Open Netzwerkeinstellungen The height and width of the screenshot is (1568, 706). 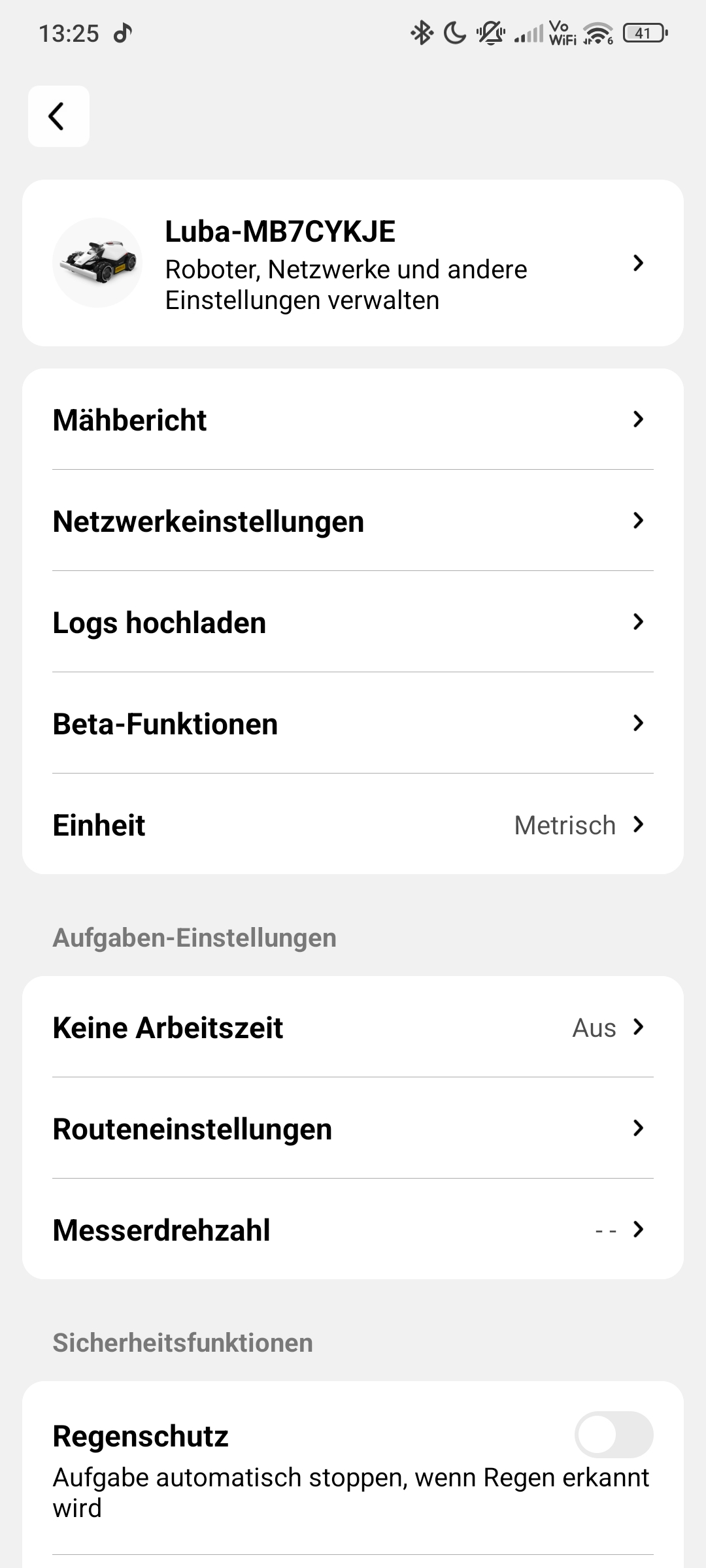353,521
